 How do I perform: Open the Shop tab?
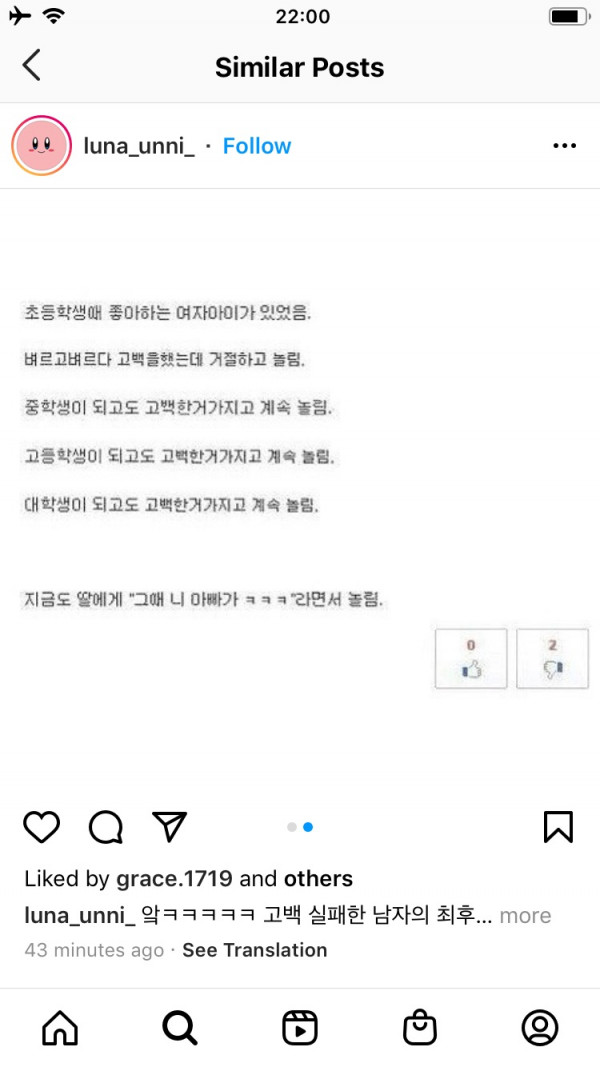(420, 1027)
